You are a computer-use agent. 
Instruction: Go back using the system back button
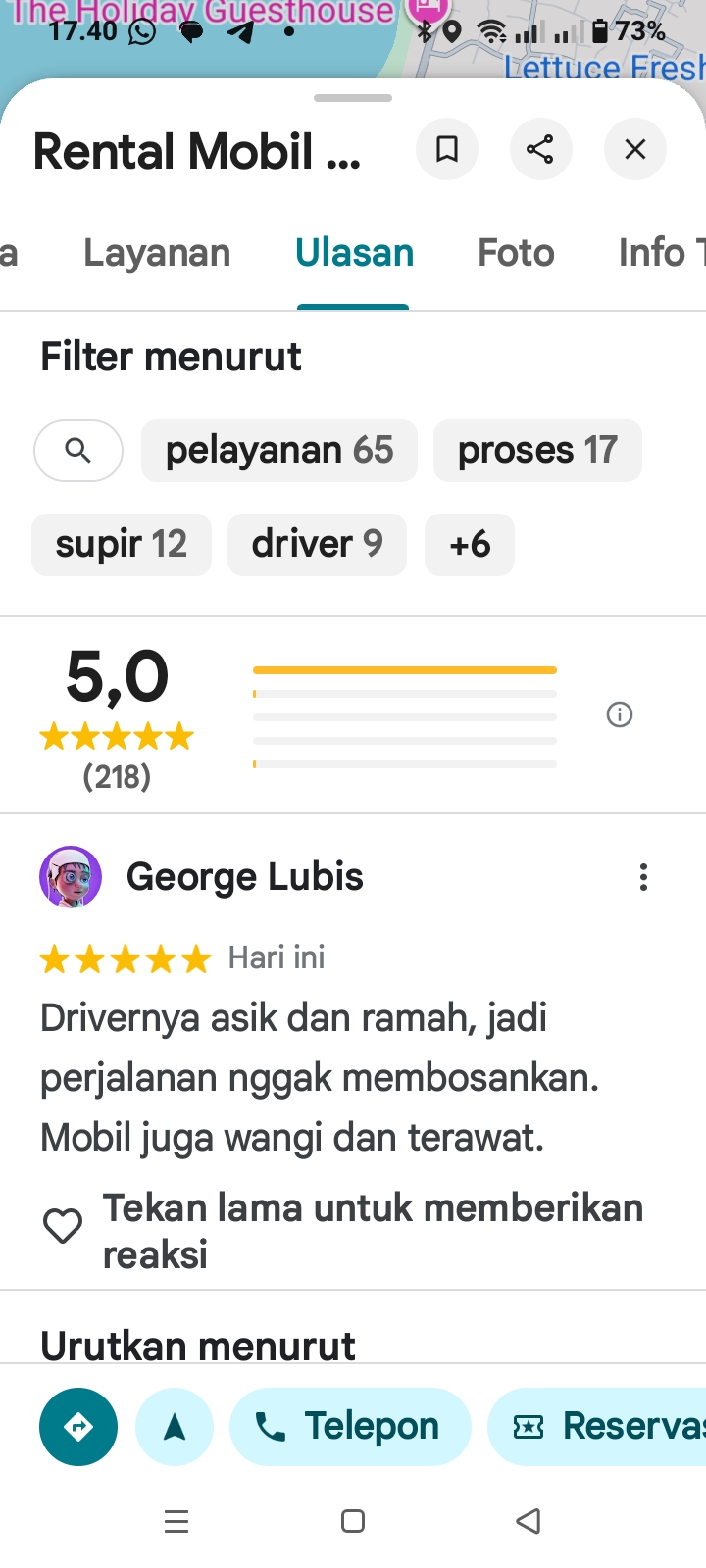[x=529, y=1521]
